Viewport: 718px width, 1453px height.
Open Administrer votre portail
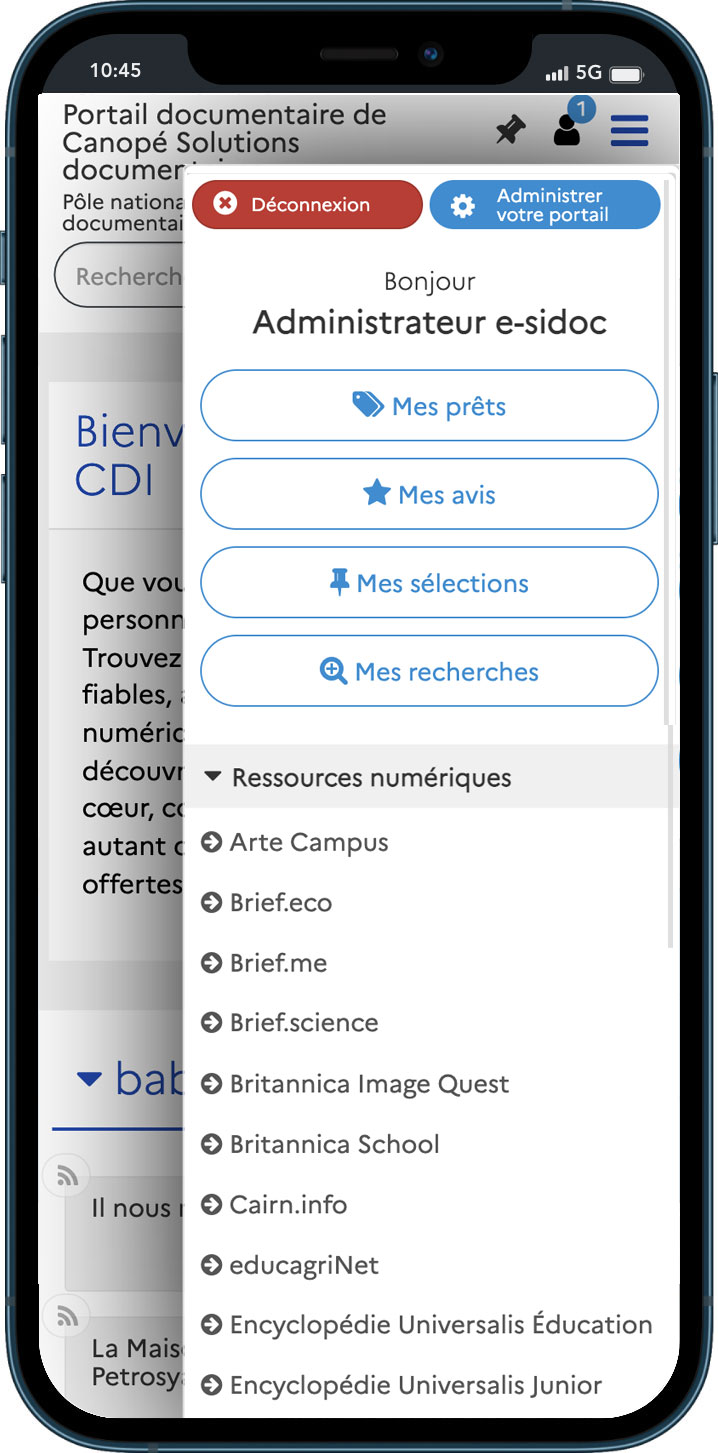(x=545, y=205)
